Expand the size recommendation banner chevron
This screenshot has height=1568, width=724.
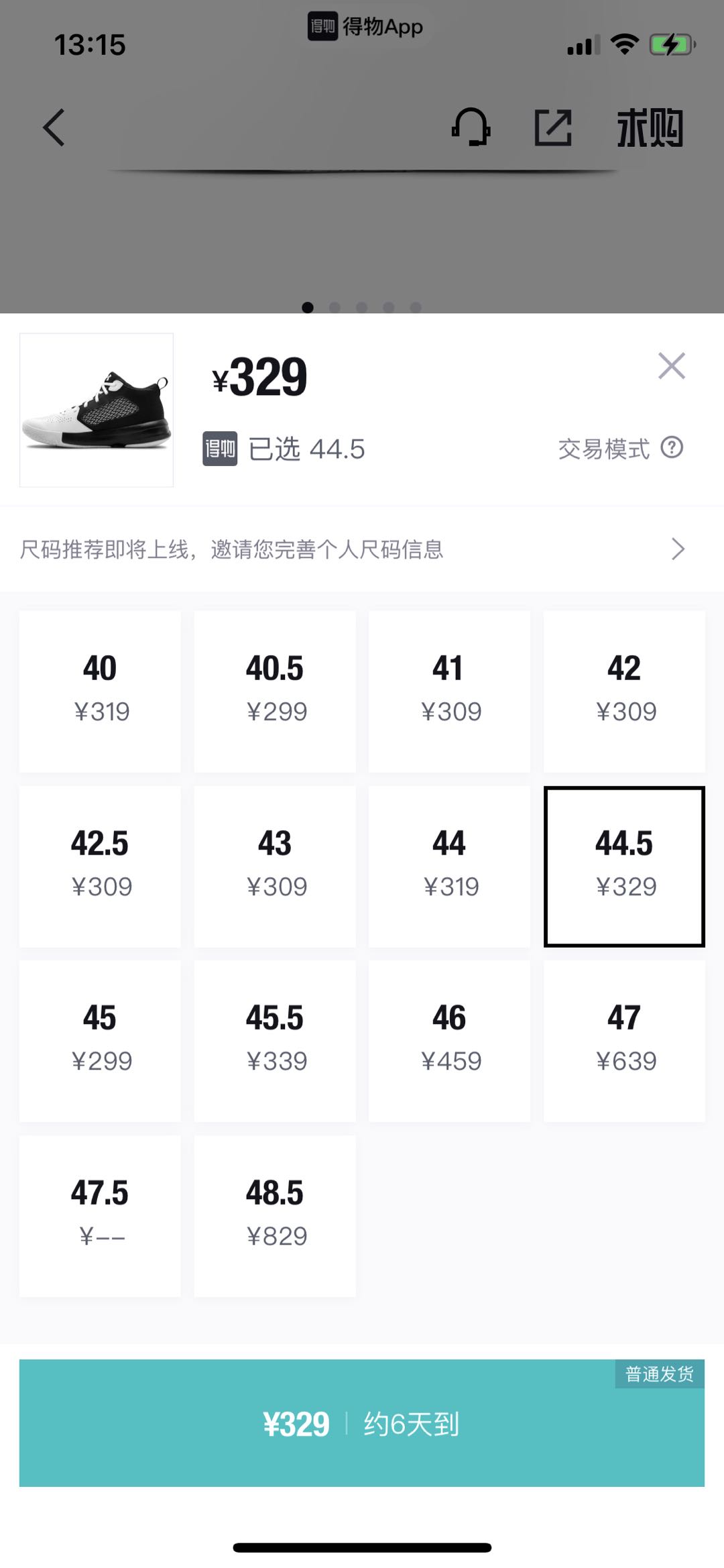tap(680, 549)
